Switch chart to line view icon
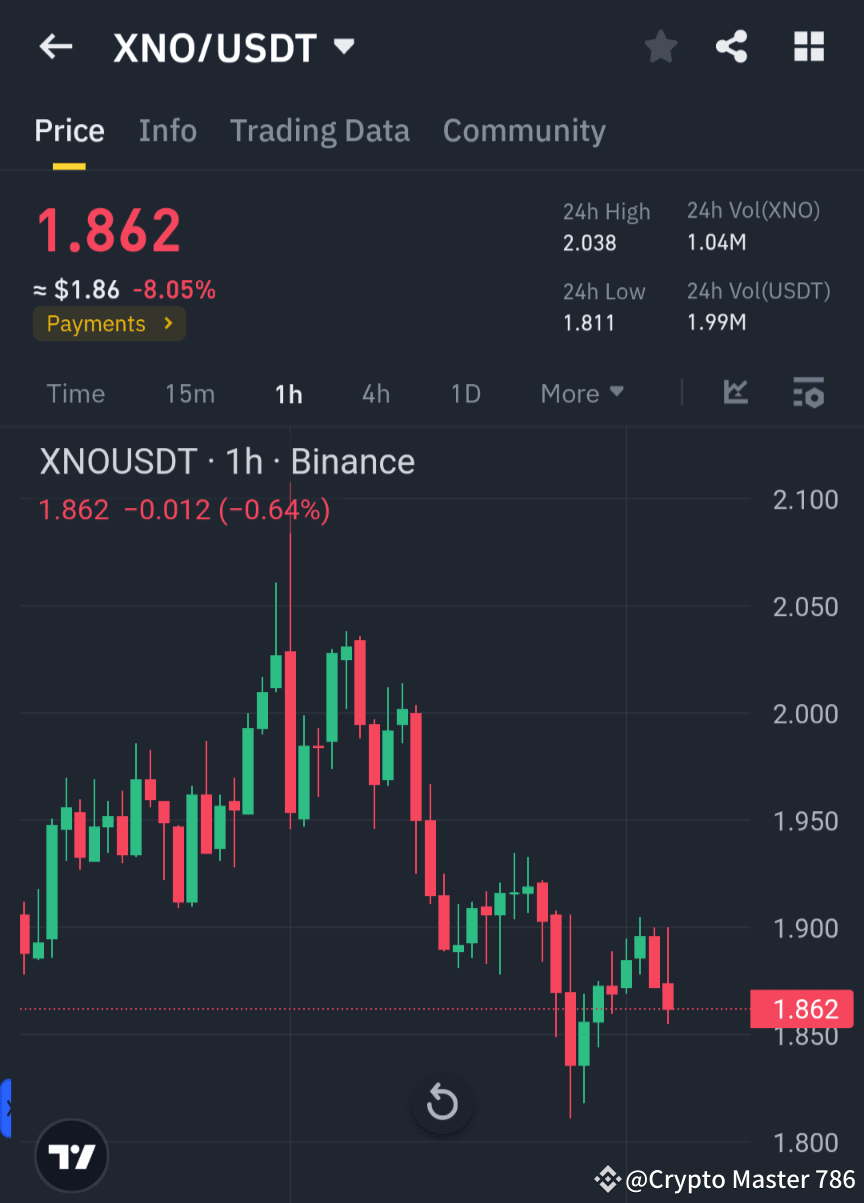 736,393
